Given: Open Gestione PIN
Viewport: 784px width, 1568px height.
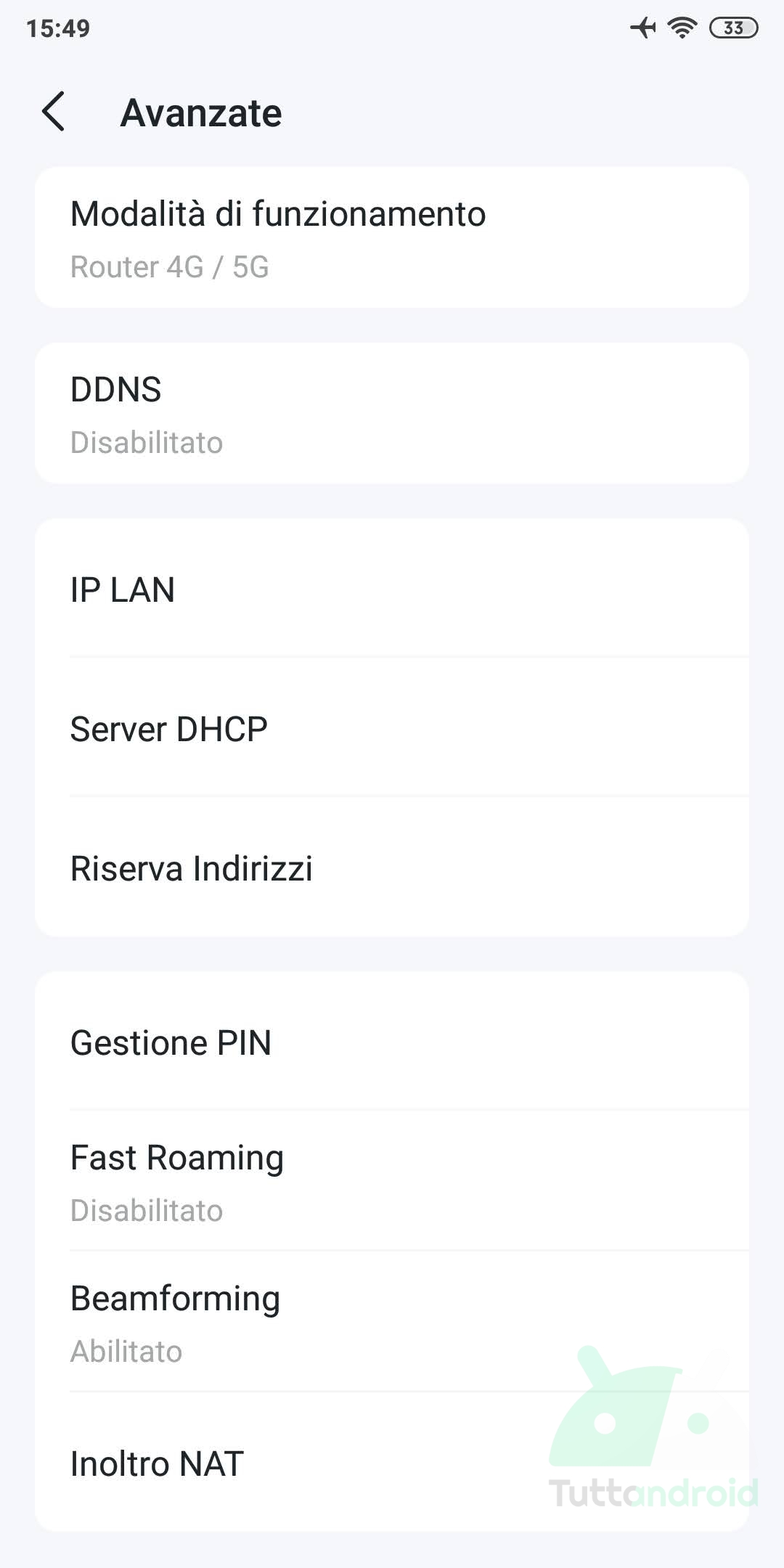Looking at the screenshot, I should pyautogui.click(x=392, y=1041).
